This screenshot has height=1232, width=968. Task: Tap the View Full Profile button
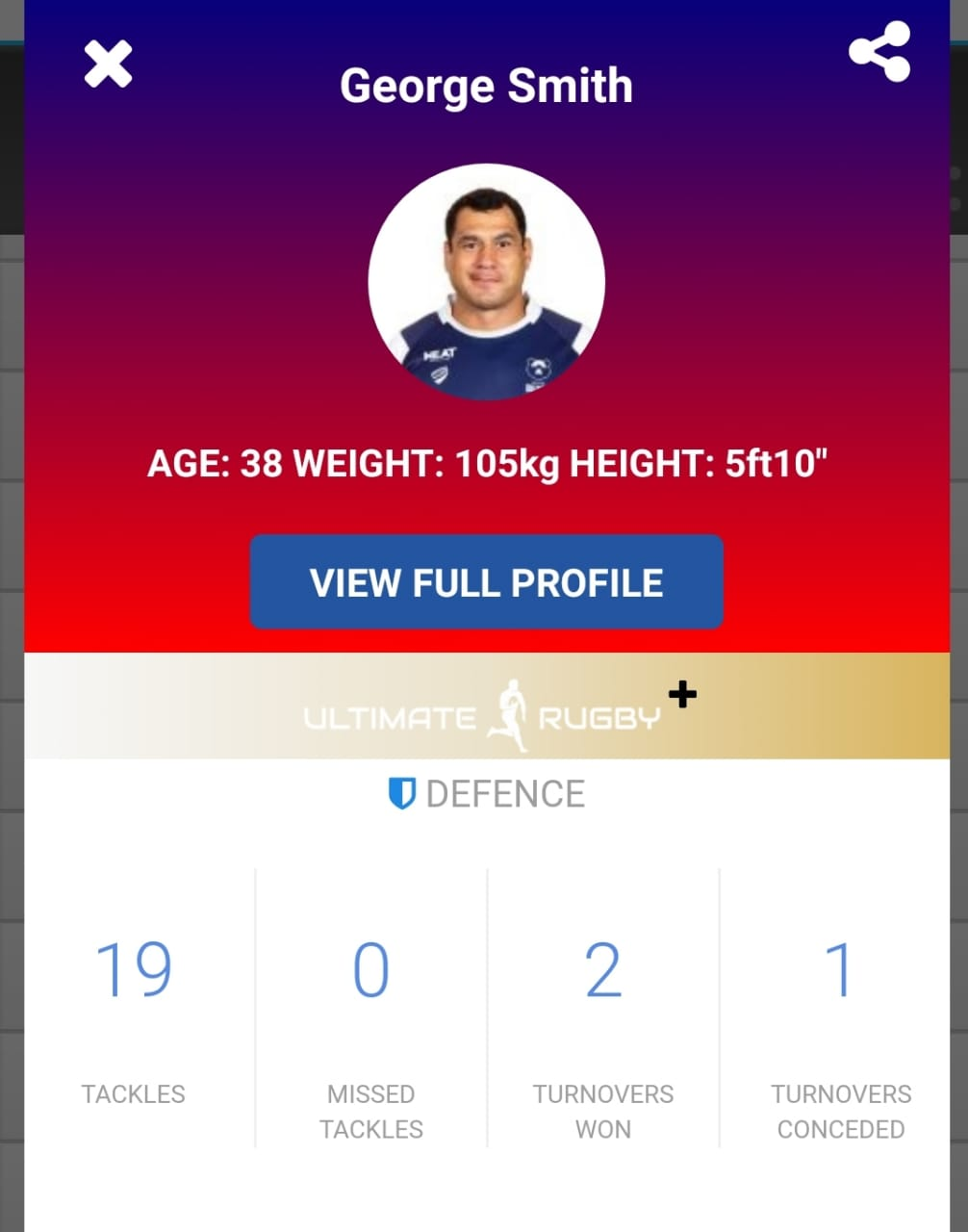486,582
